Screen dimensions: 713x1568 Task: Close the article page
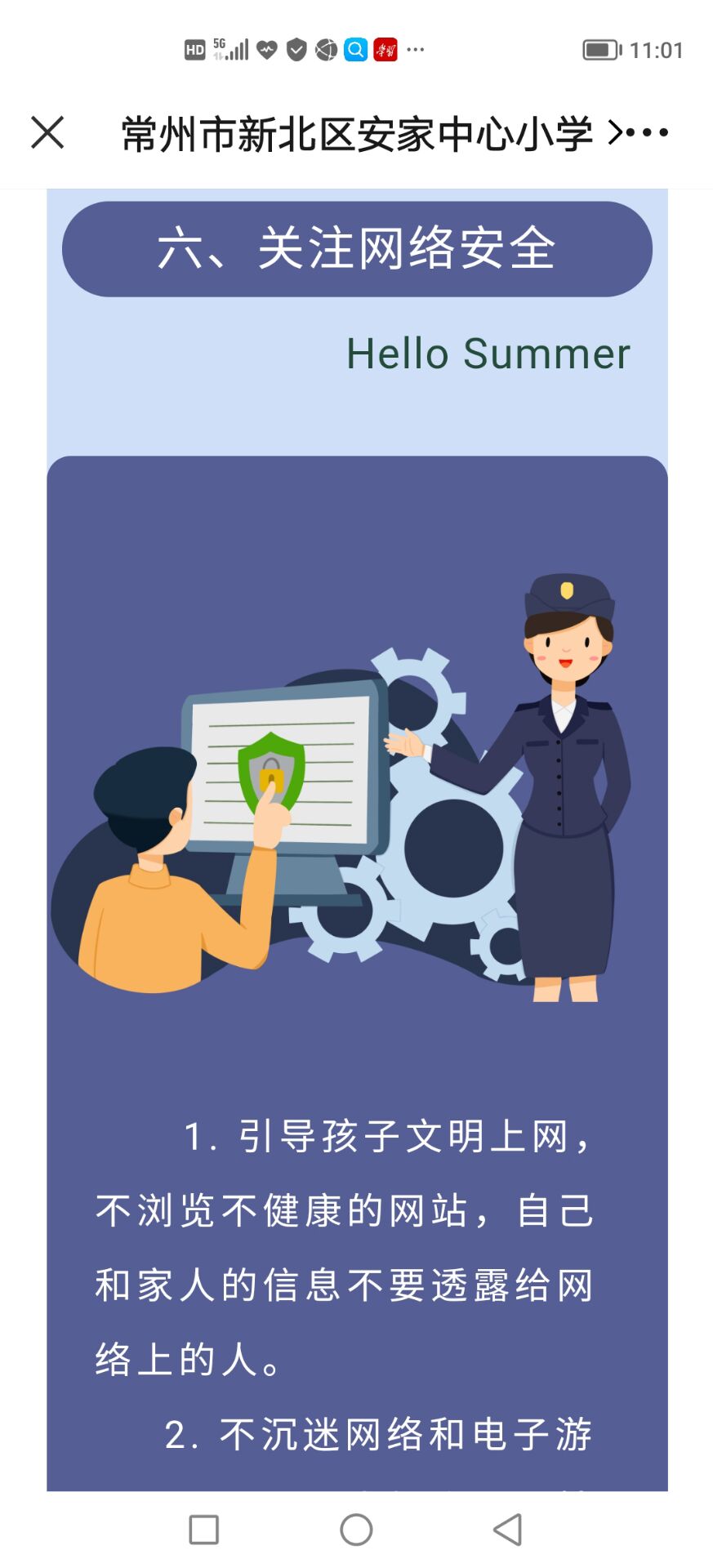[47, 132]
